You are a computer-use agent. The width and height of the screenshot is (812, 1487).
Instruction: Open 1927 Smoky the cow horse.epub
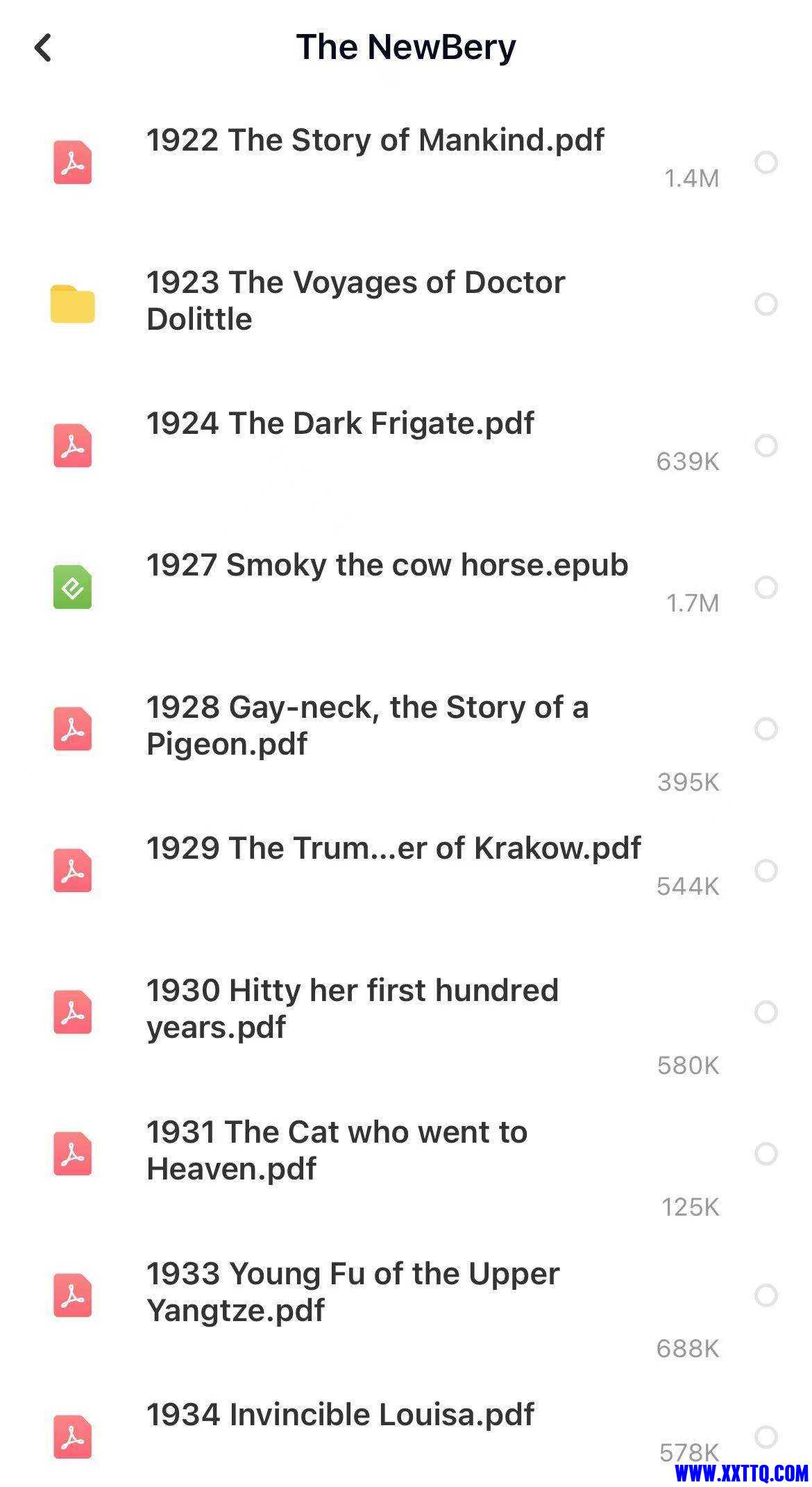387,566
